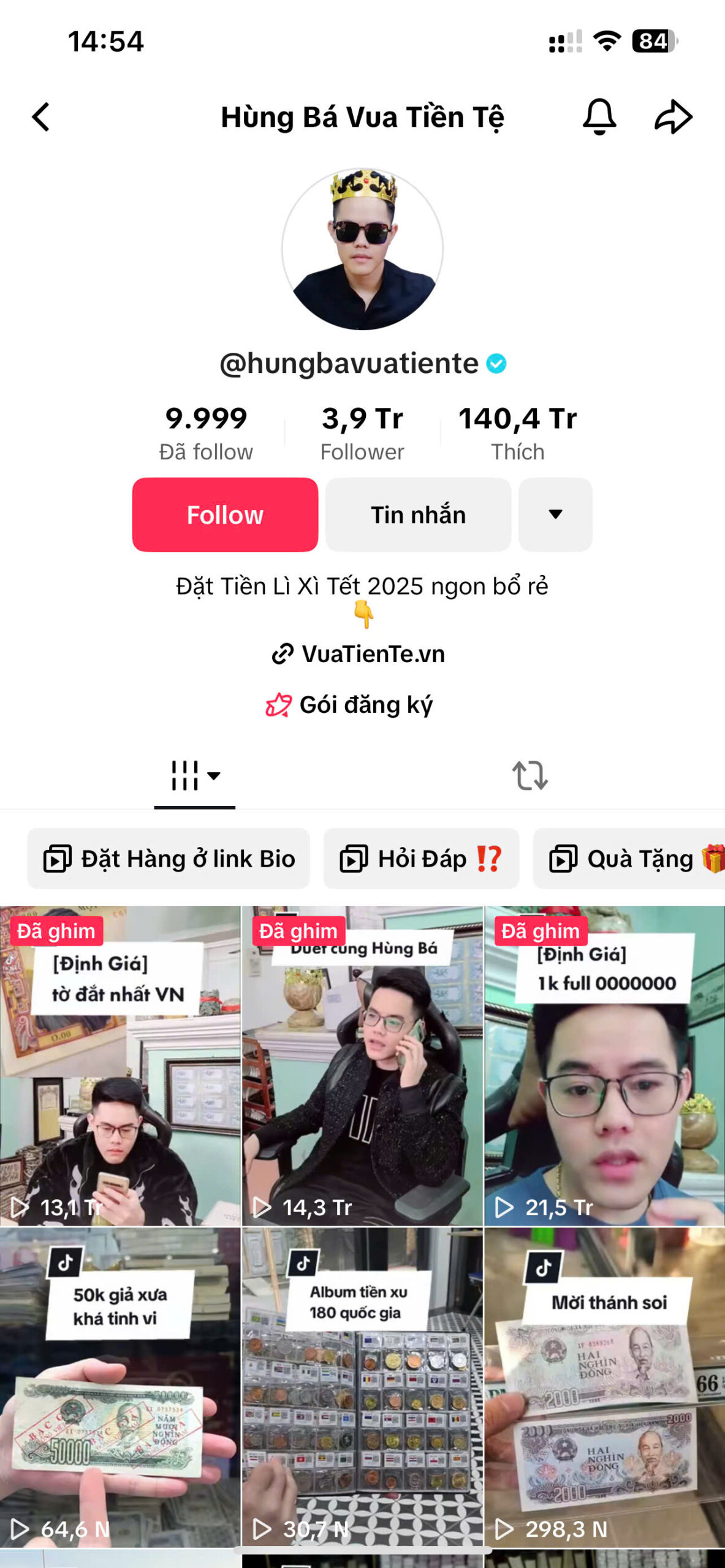Open video Mời thánh soi
This screenshot has height=1568, width=725.
(604, 1387)
